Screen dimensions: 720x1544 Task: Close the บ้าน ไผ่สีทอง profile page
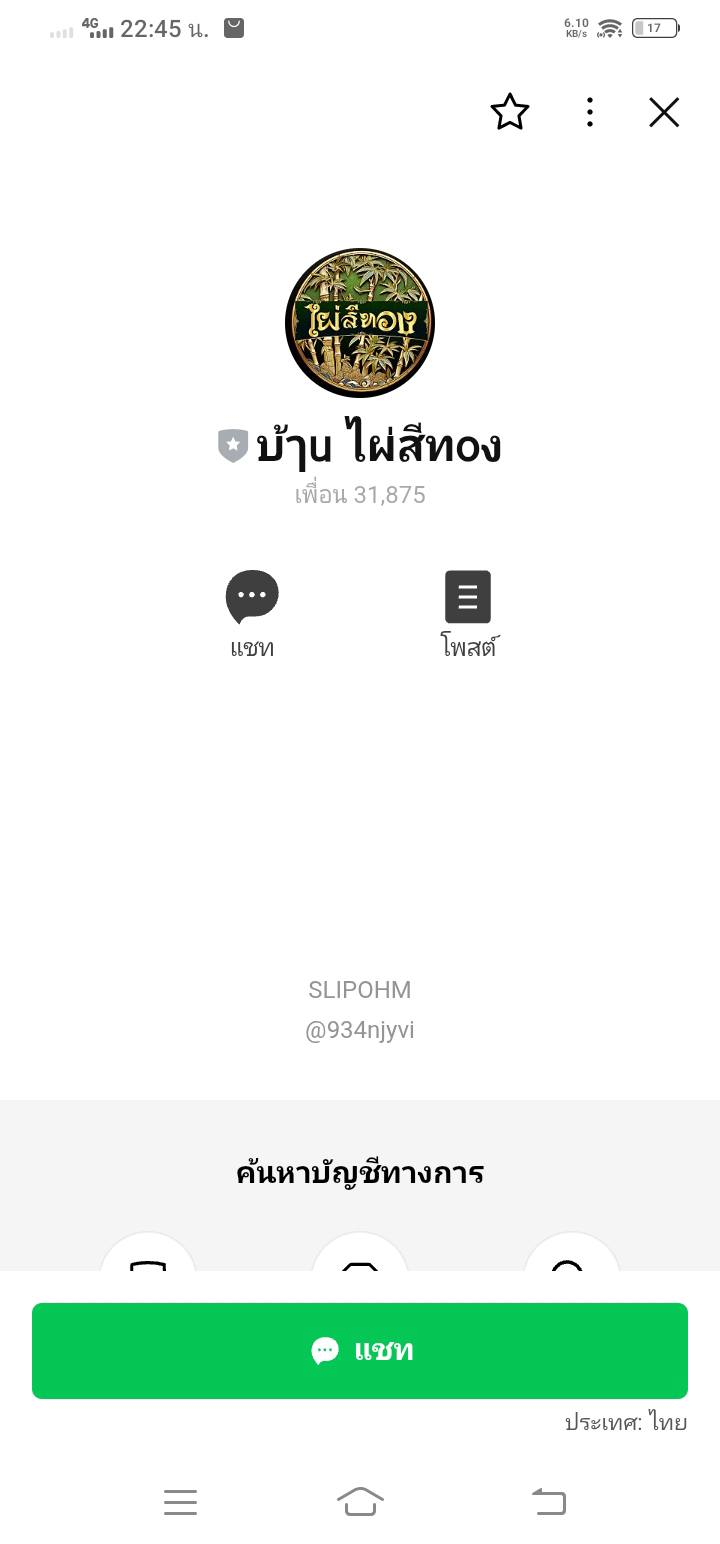[664, 112]
